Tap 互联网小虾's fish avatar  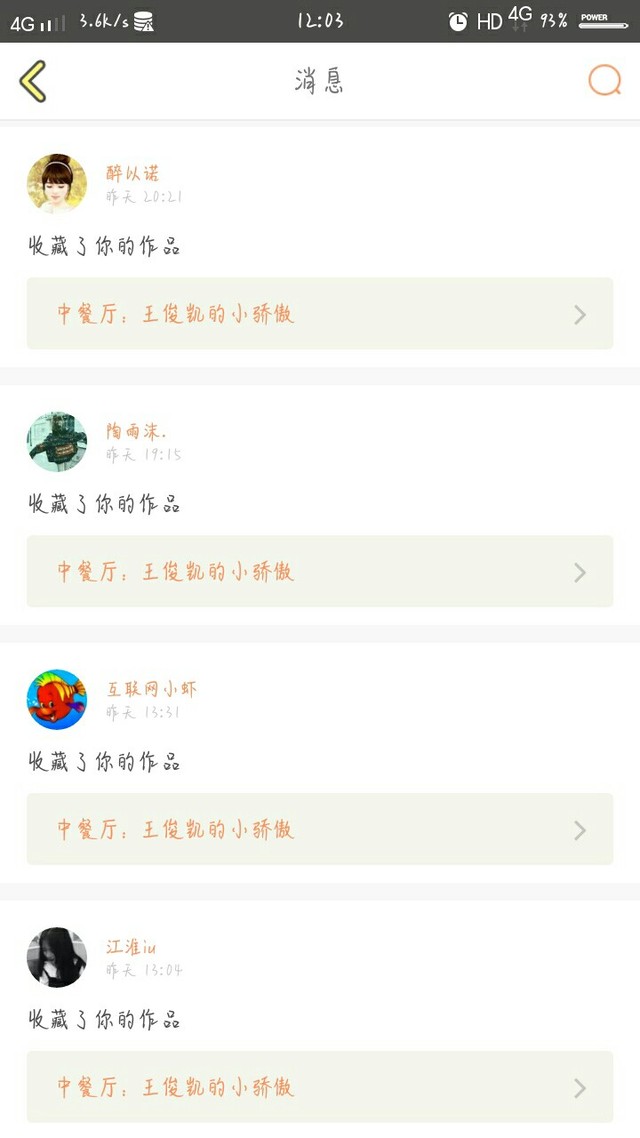pos(57,699)
